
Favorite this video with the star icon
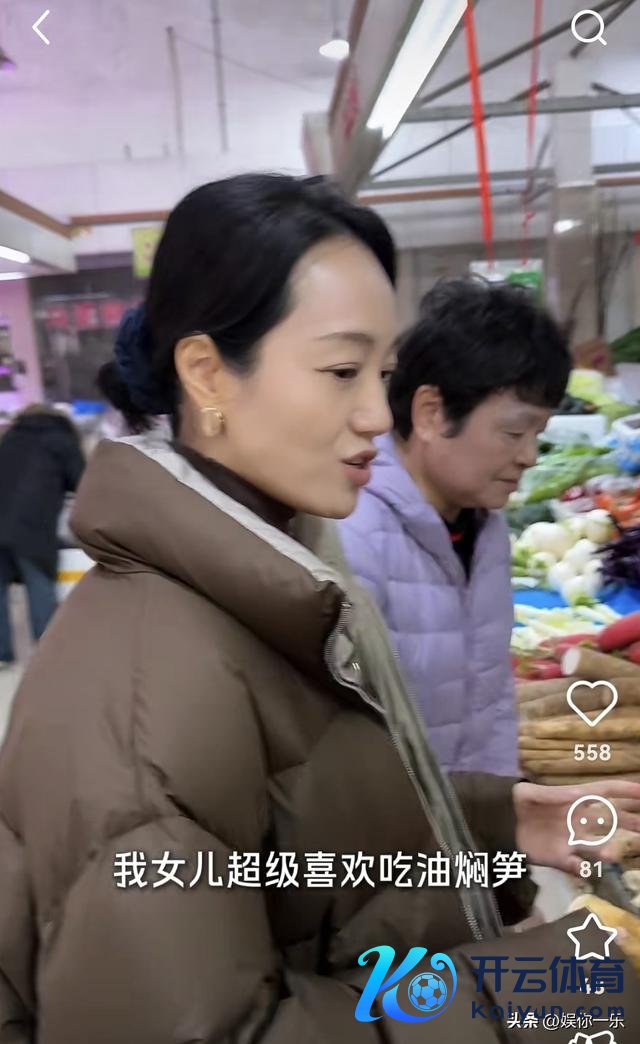click(592, 938)
